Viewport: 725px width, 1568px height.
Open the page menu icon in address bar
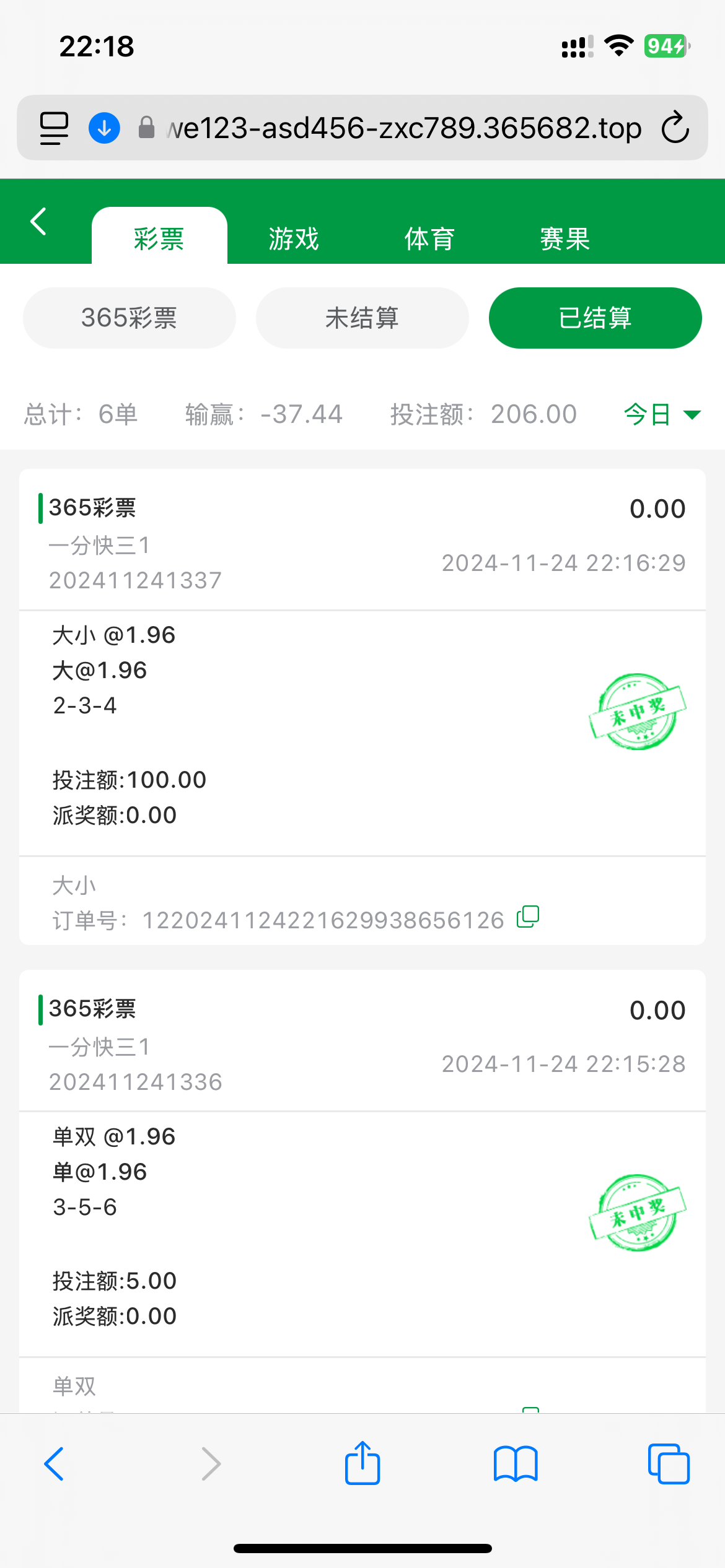(x=54, y=128)
